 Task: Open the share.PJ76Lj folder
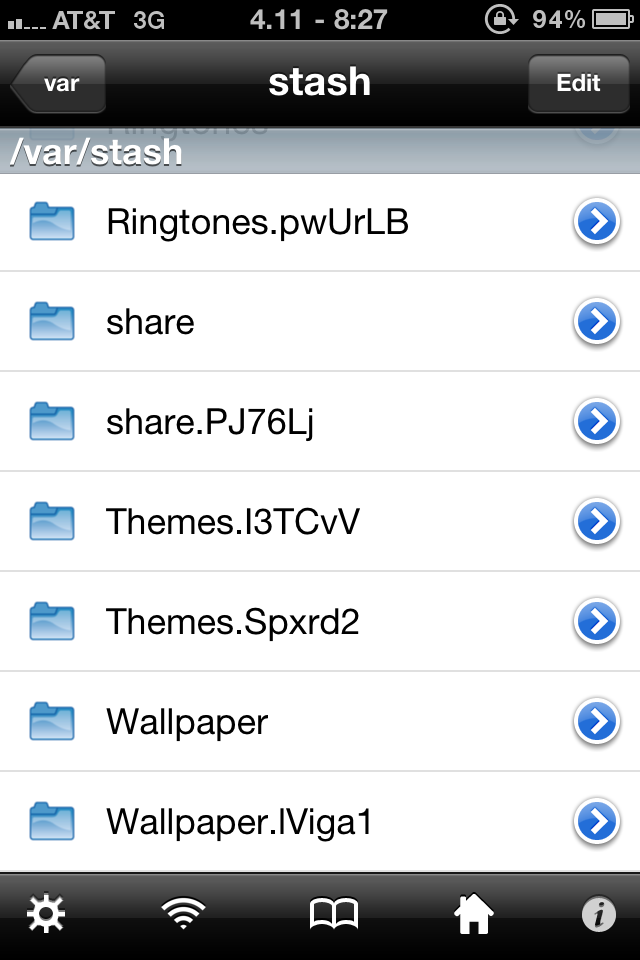tap(210, 422)
